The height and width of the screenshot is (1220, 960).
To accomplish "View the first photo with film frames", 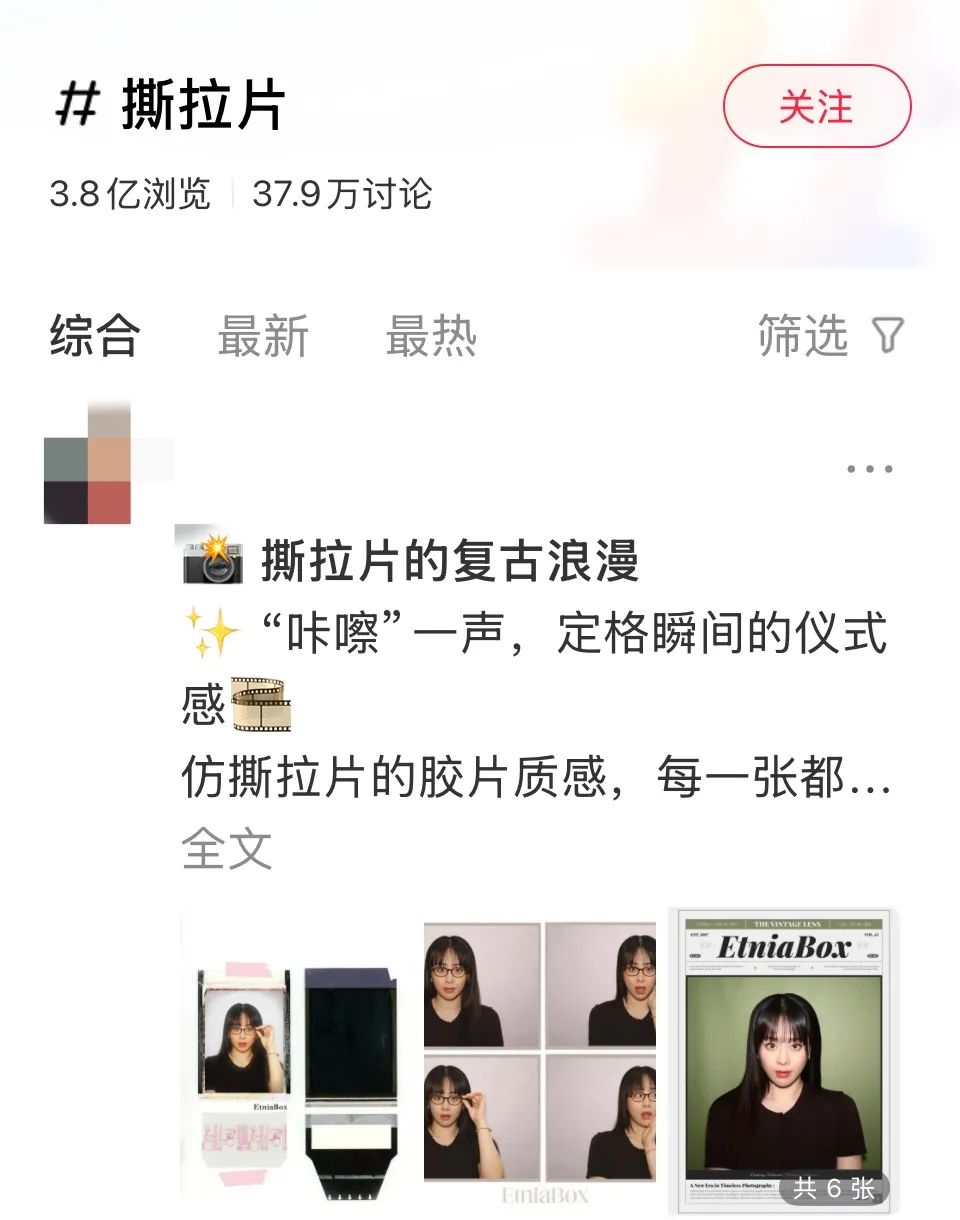I will coord(297,1060).
